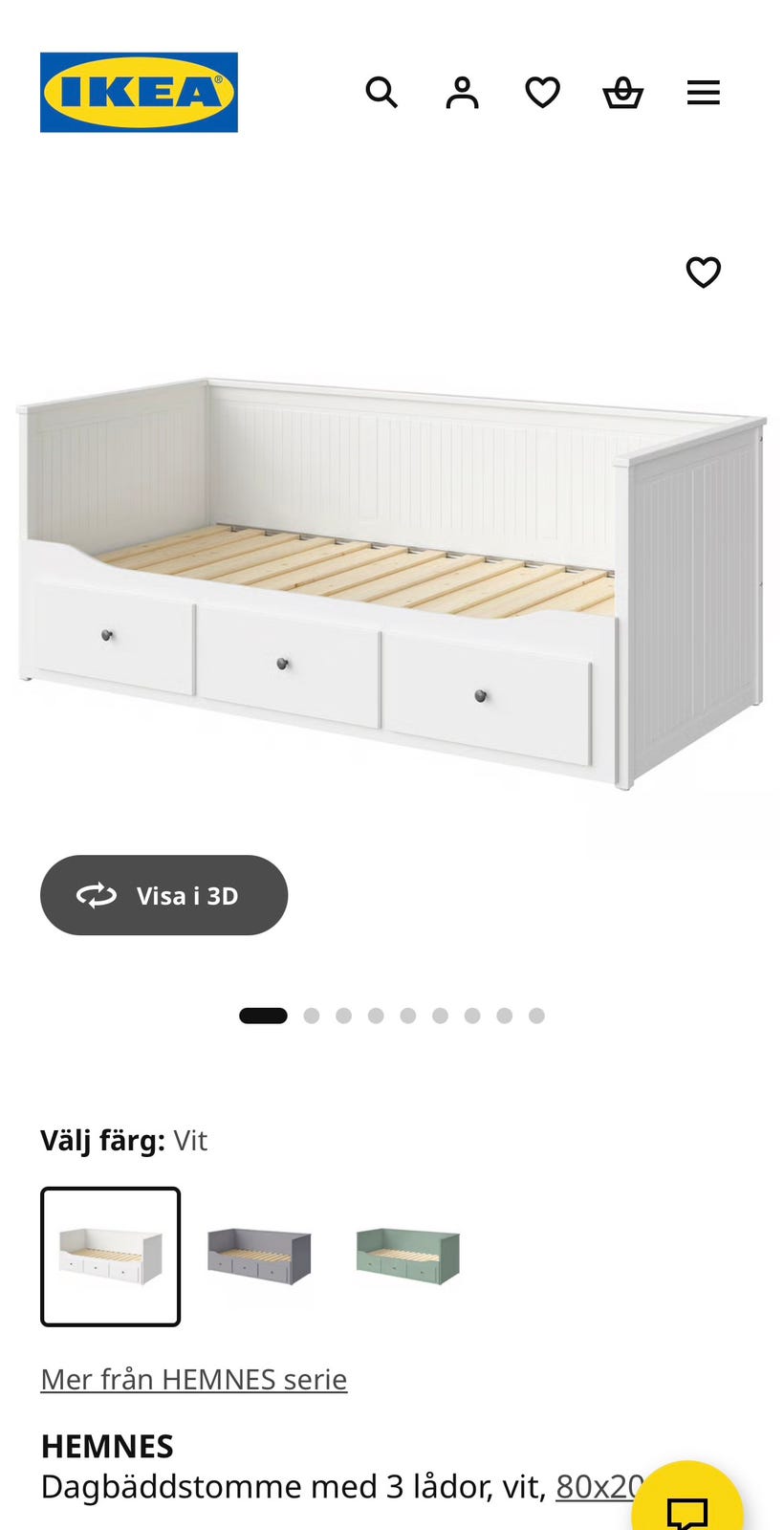Select the grey color variant
784x1530 pixels.
pos(261,1256)
